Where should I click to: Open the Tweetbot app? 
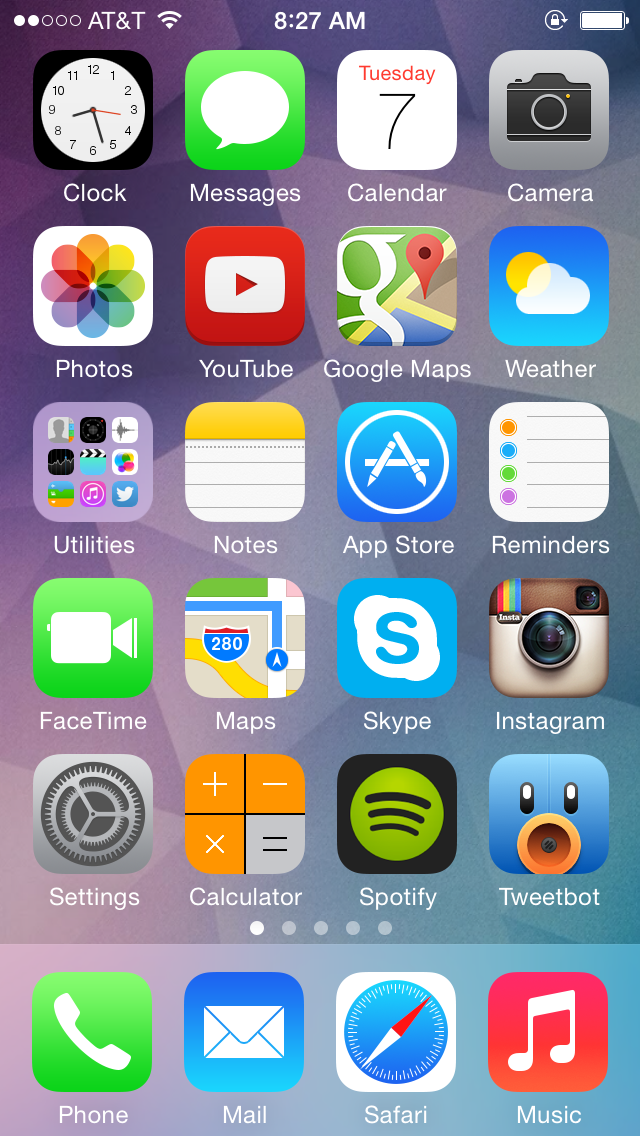(x=549, y=814)
